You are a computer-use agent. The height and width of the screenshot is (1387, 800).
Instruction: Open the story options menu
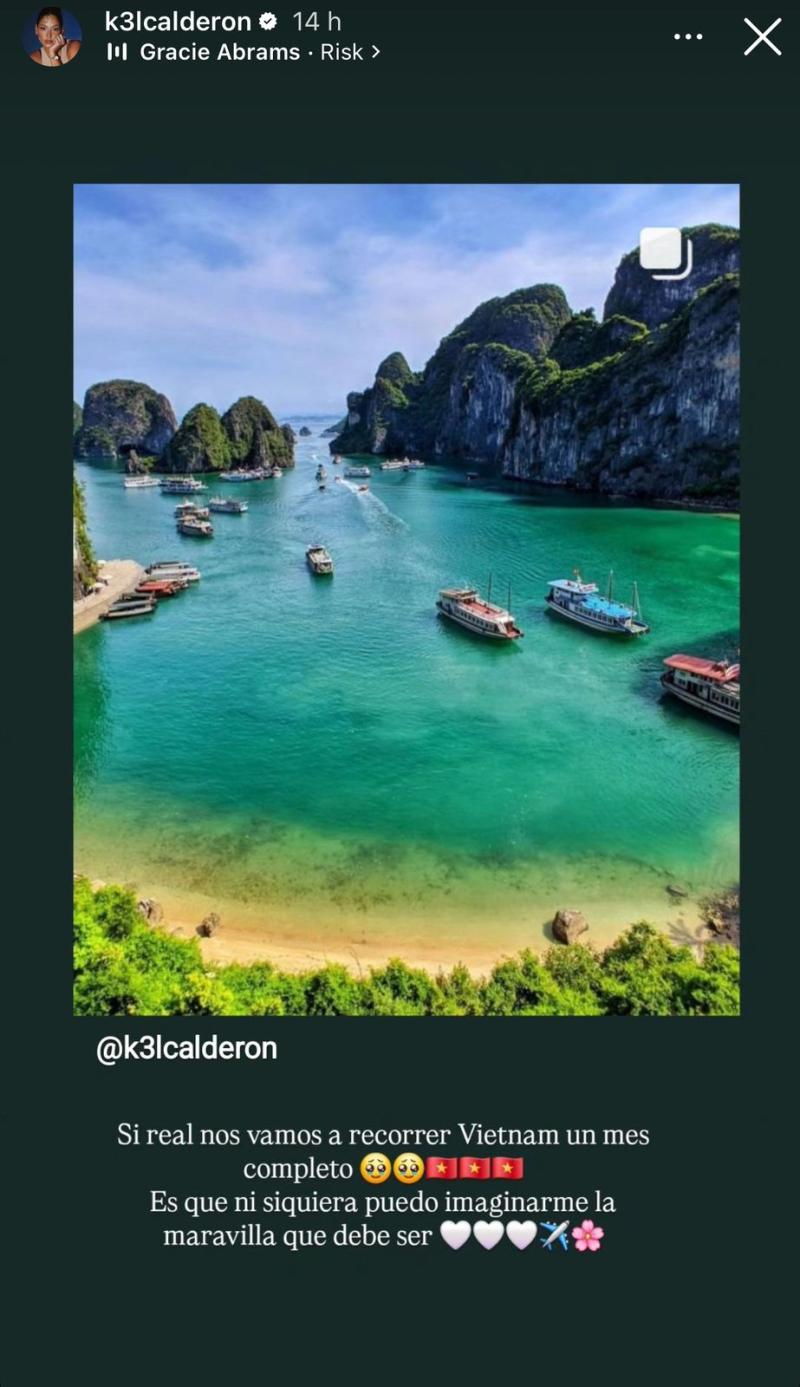[x=688, y=37]
